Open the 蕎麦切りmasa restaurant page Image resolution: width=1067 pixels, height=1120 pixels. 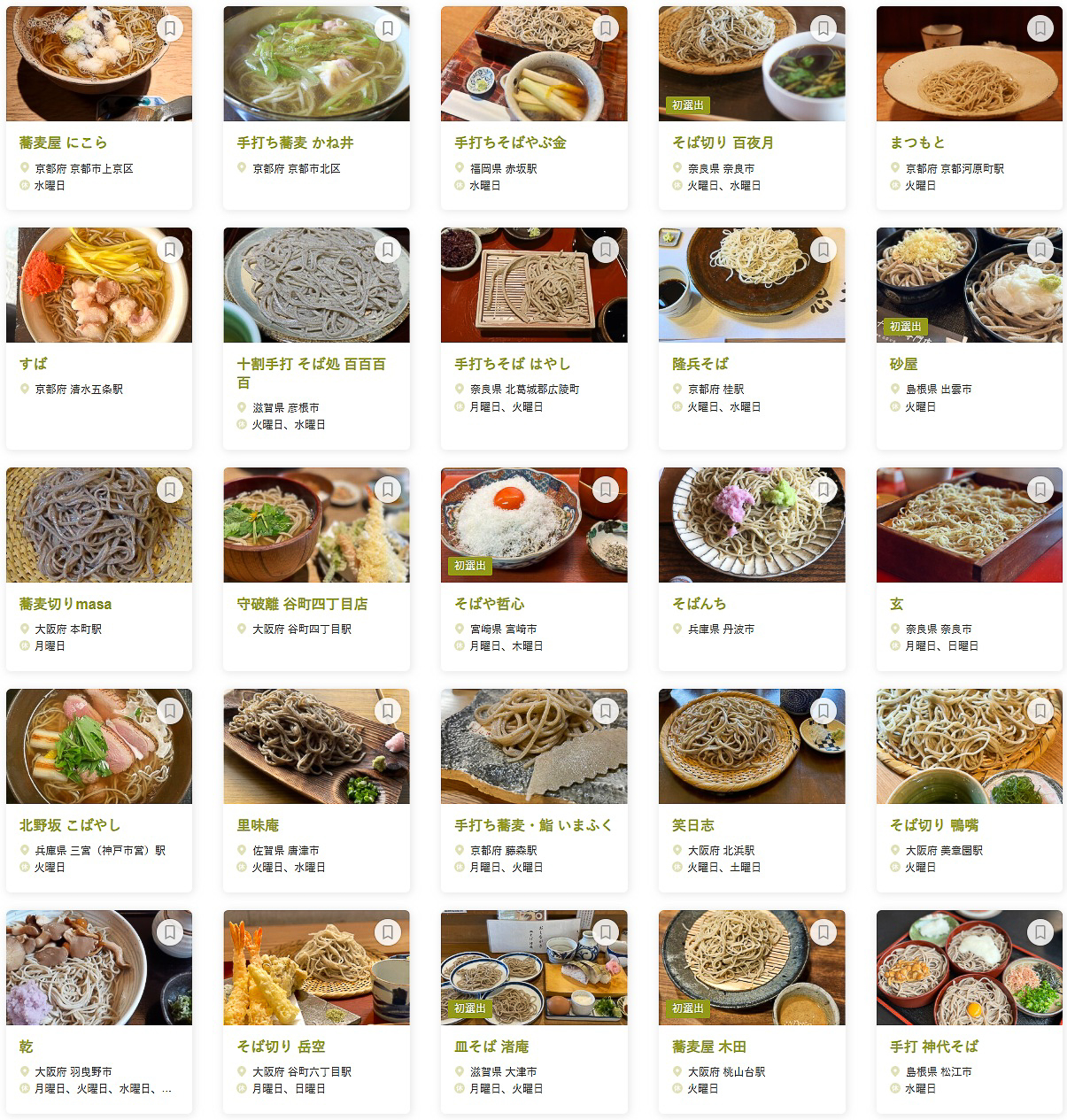[x=66, y=604]
